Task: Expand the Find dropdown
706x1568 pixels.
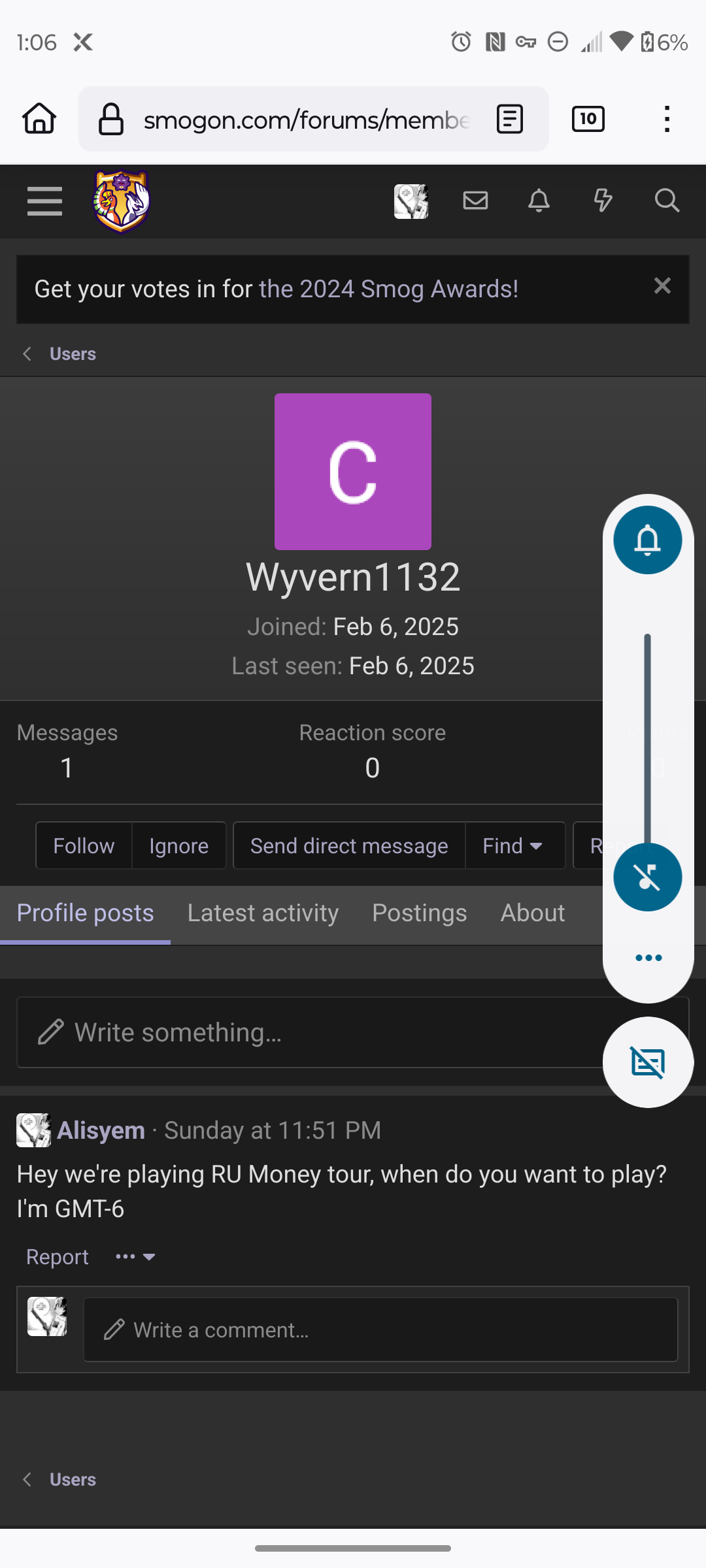Action: tap(513, 845)
